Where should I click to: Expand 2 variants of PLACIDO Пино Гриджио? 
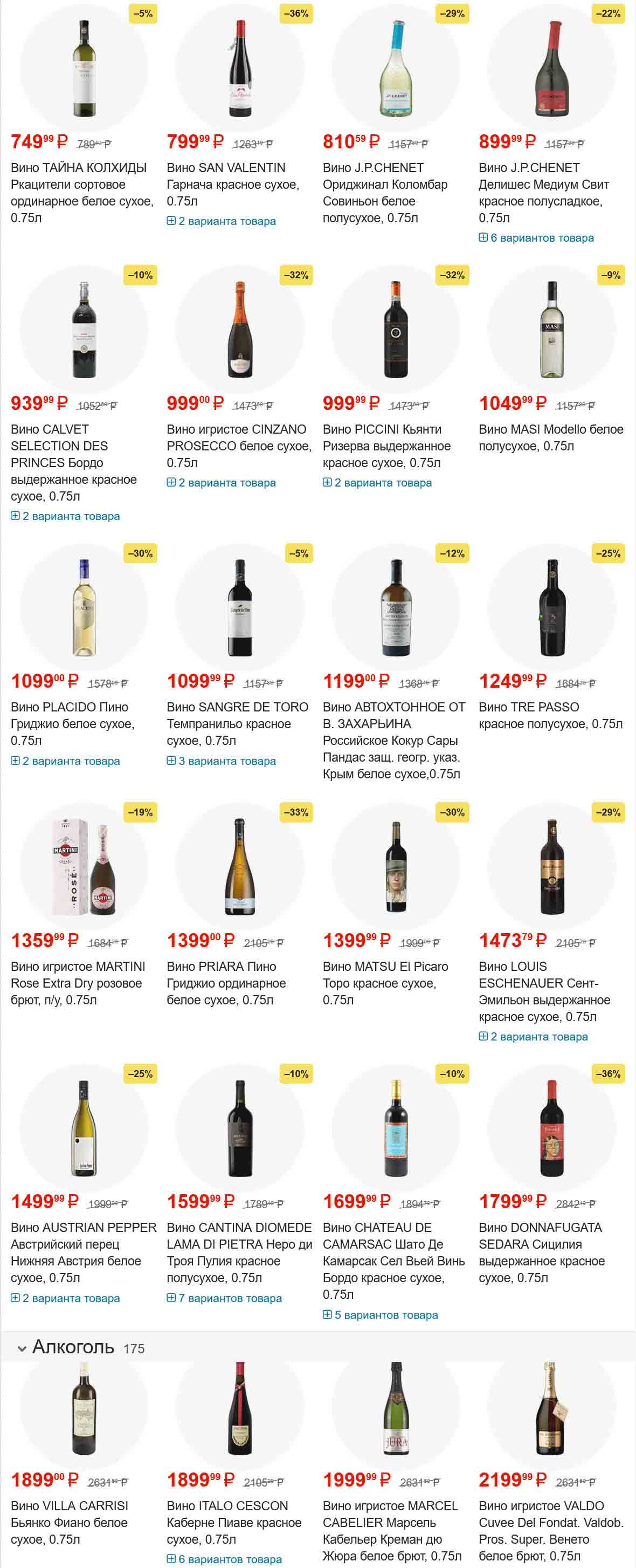click(66, 761)
